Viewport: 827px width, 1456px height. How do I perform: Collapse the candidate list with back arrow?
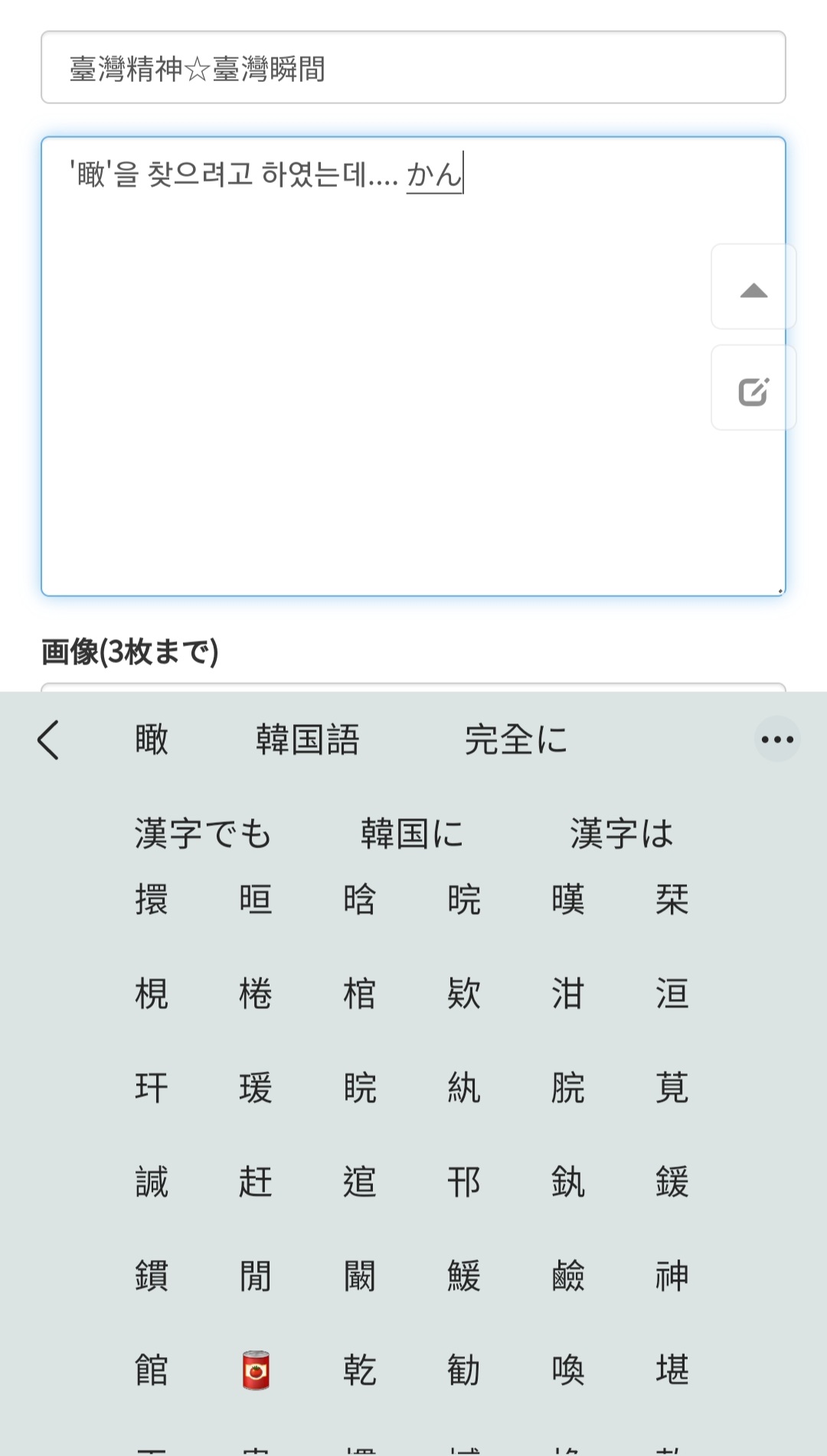(x=48, y=740)
